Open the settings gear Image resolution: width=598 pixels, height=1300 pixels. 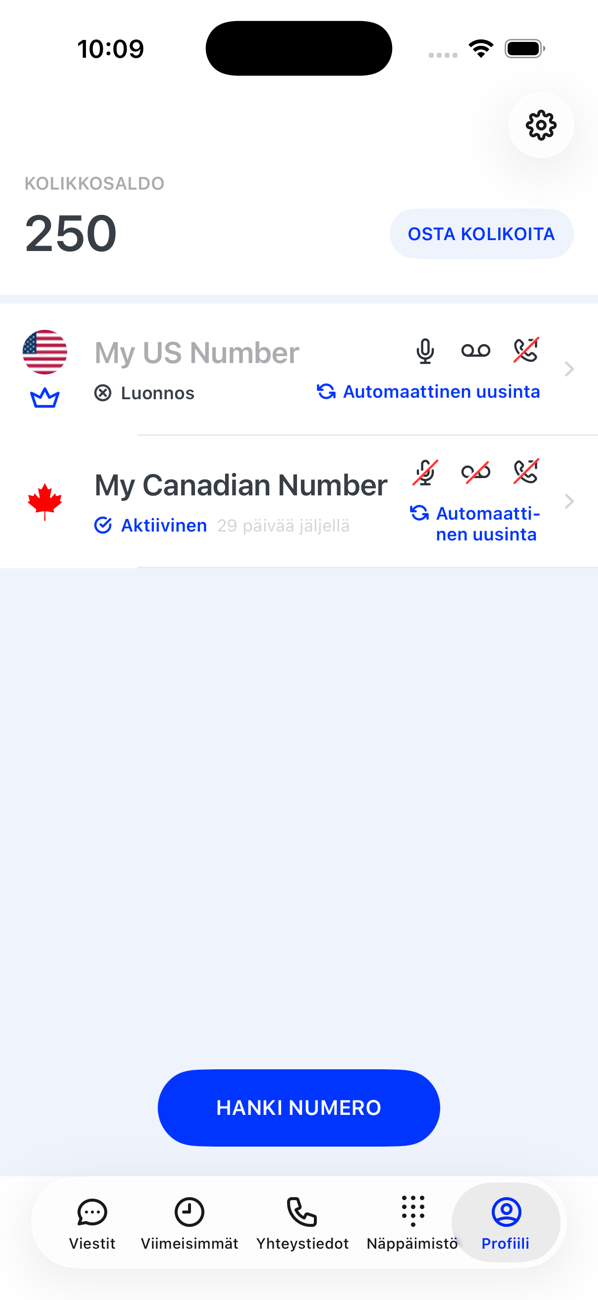pyautogui.click(x=541, y=125)
